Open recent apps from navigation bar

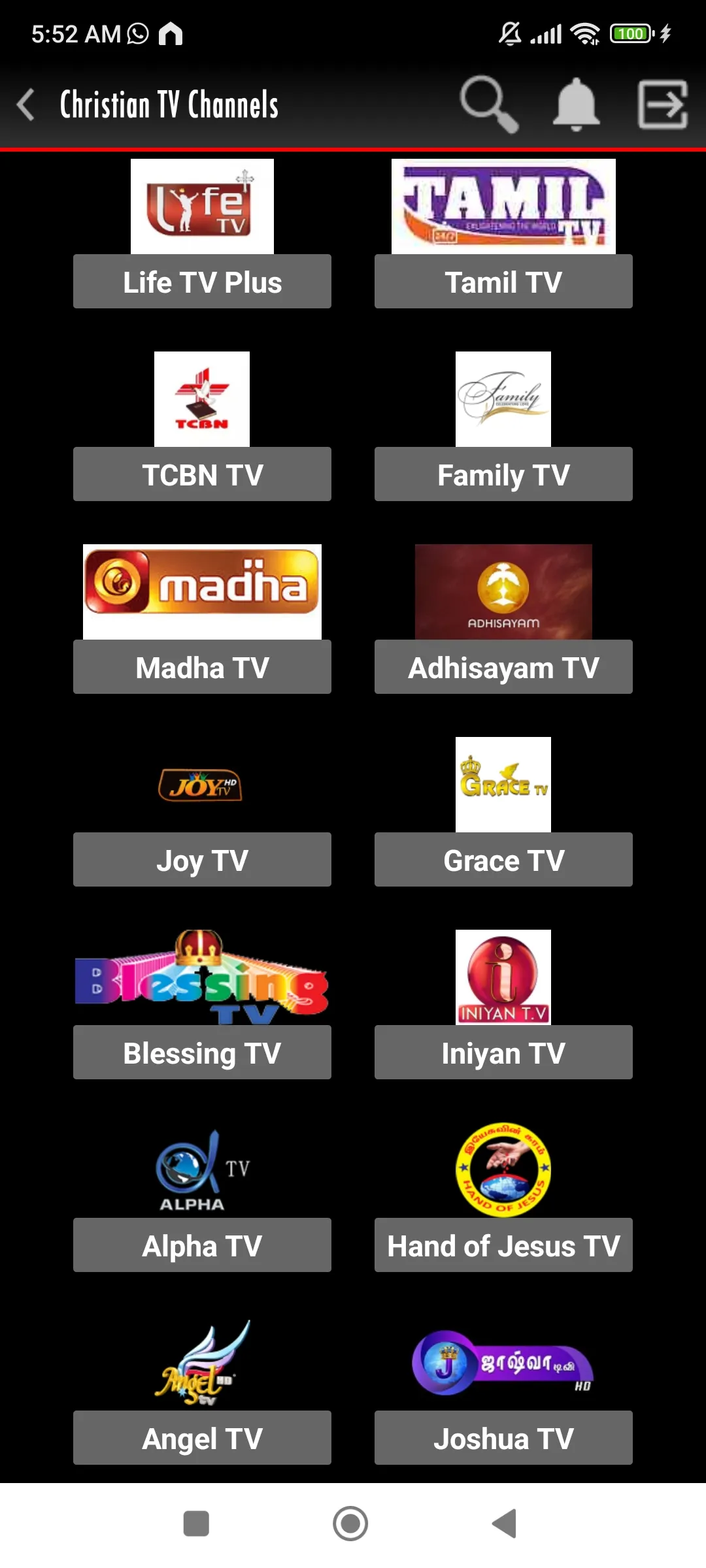pyautogui.click(x=196, y=1524)
